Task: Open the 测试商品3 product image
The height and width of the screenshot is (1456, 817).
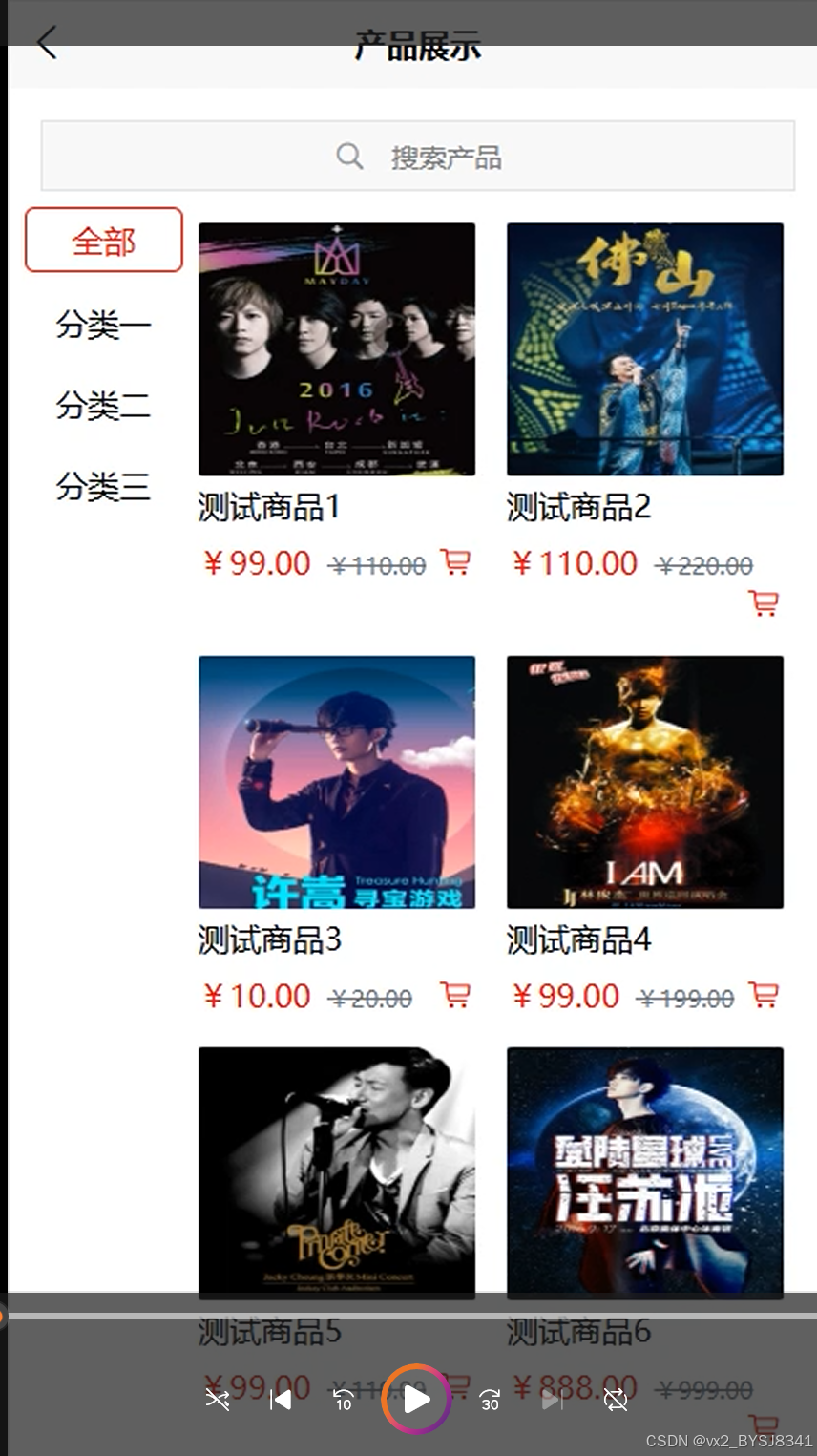Action: click(337, 782)
